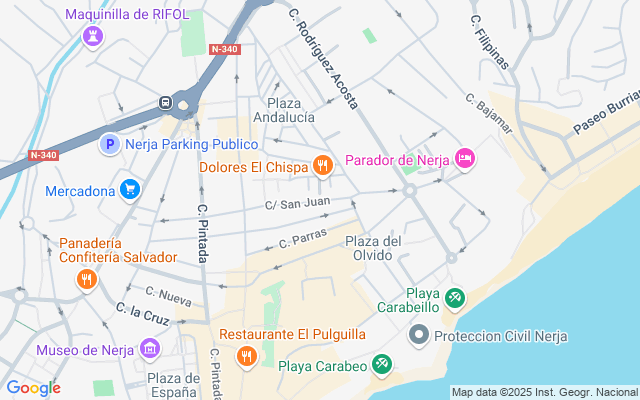Select the Parador de Nerja hotel pin

(x=465, y=159)
